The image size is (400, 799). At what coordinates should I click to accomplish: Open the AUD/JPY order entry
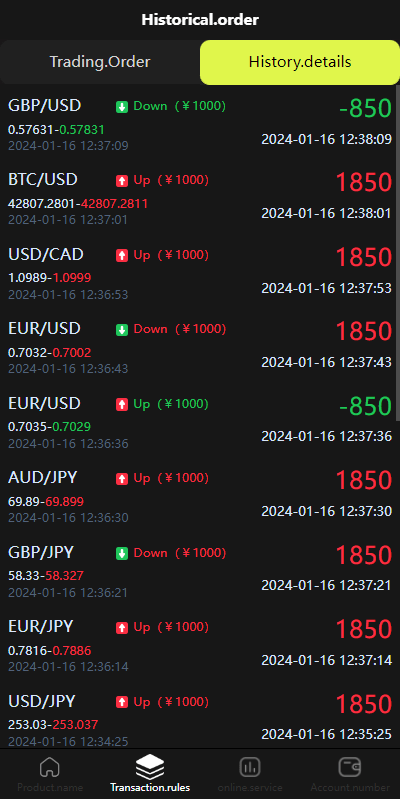coord(200,495)
